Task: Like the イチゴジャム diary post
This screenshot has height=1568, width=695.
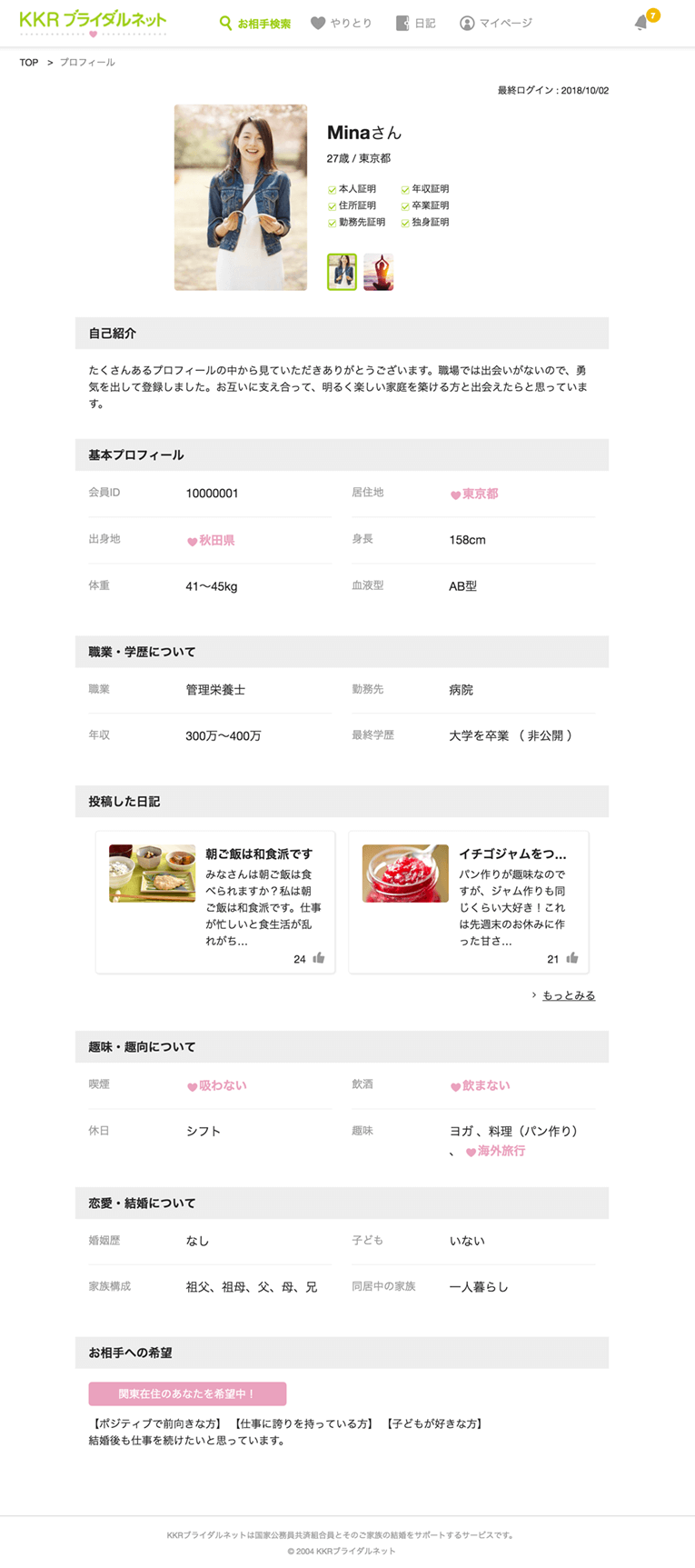Action: 572,958
